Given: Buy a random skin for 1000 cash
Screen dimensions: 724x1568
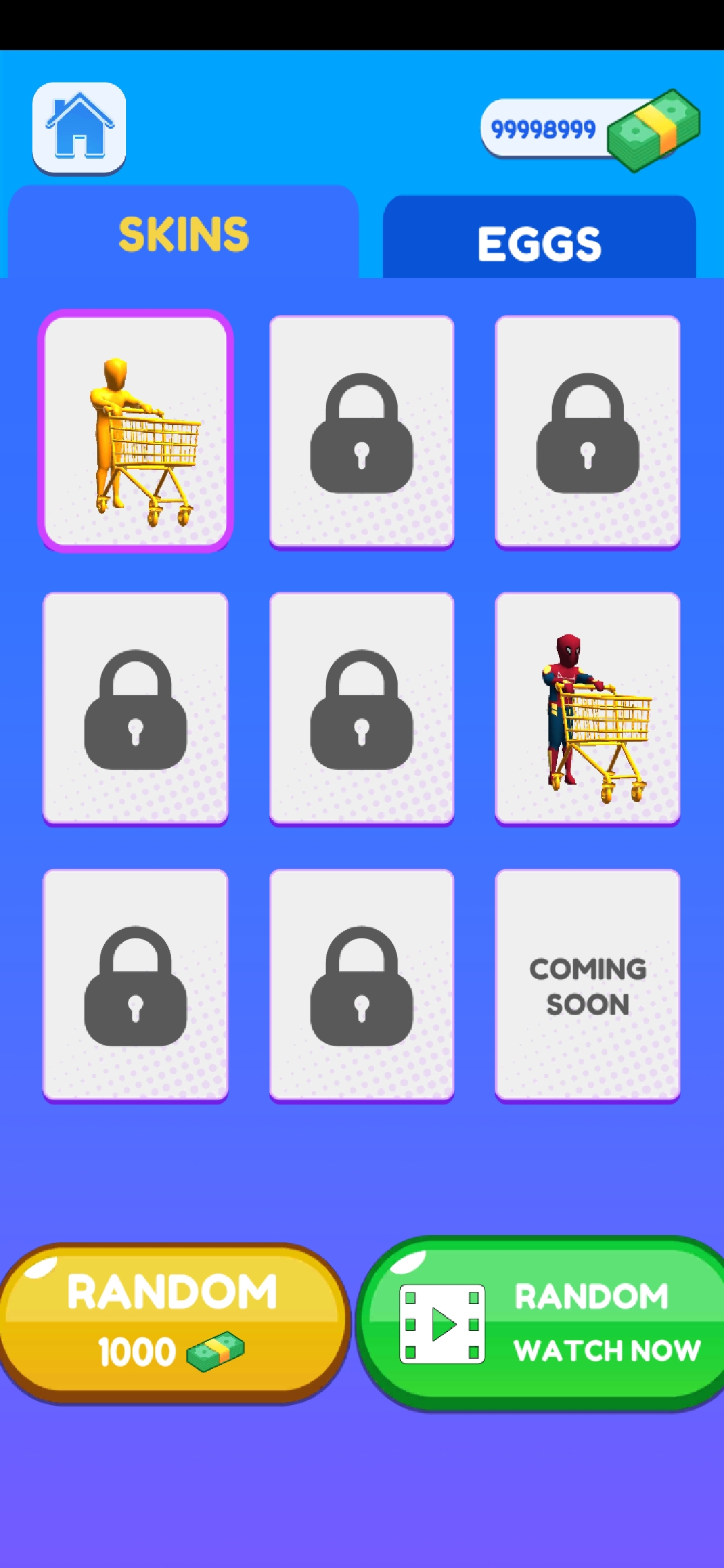Looking at the screenshot, I should click(x=173, y=1323).
